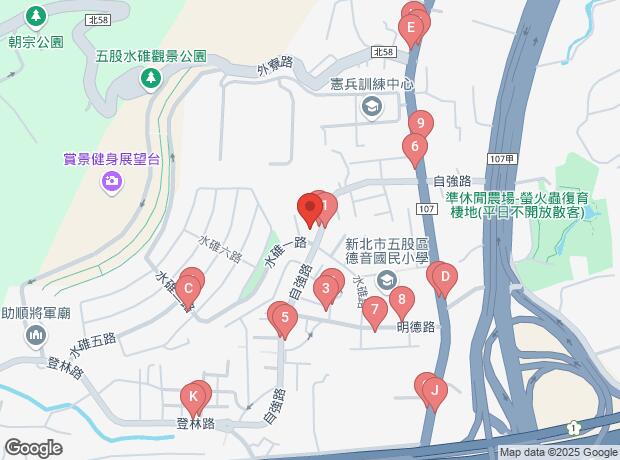Tap the pin numbered 9
This screenshot has width=620, height=460.
tap(421, 125)
